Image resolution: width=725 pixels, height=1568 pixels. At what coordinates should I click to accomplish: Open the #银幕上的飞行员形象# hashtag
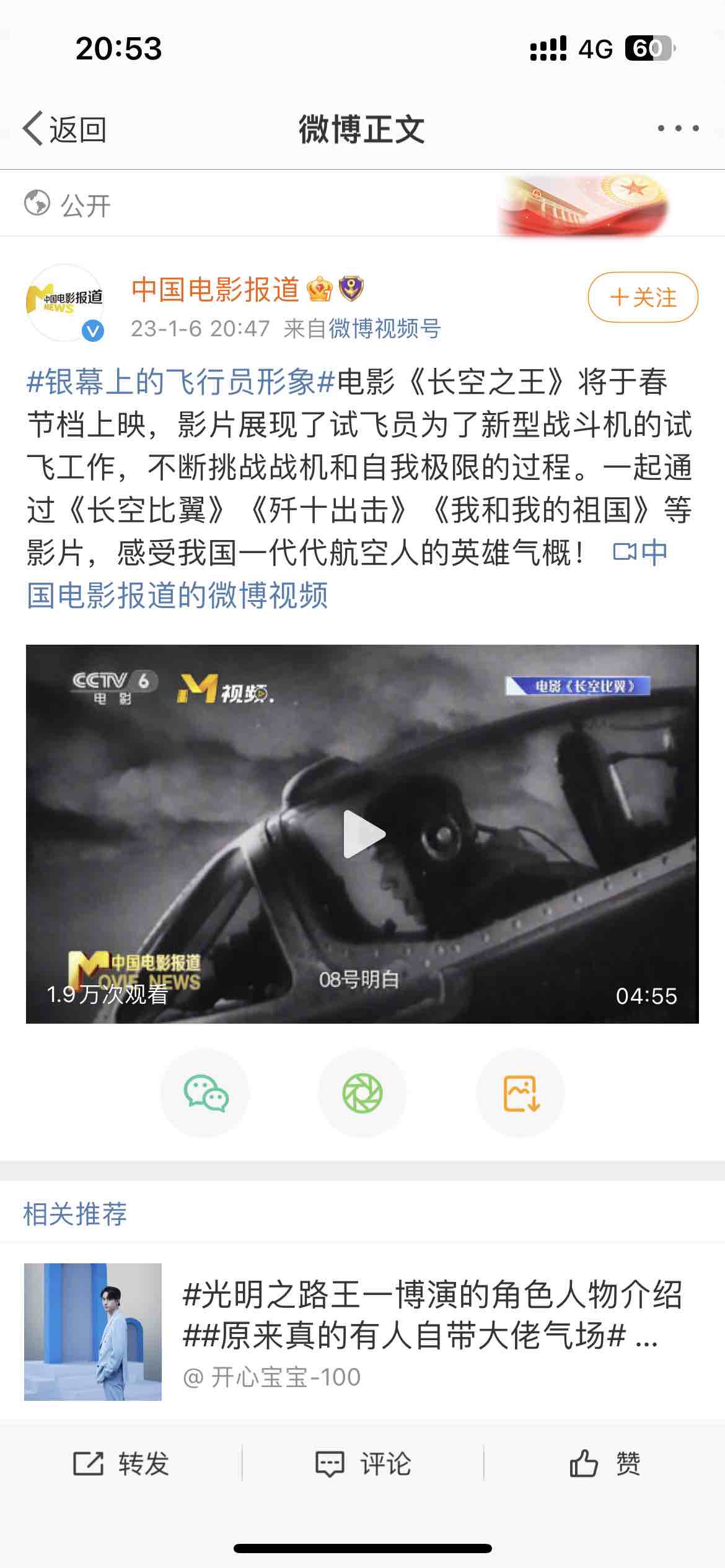[180, 381]
